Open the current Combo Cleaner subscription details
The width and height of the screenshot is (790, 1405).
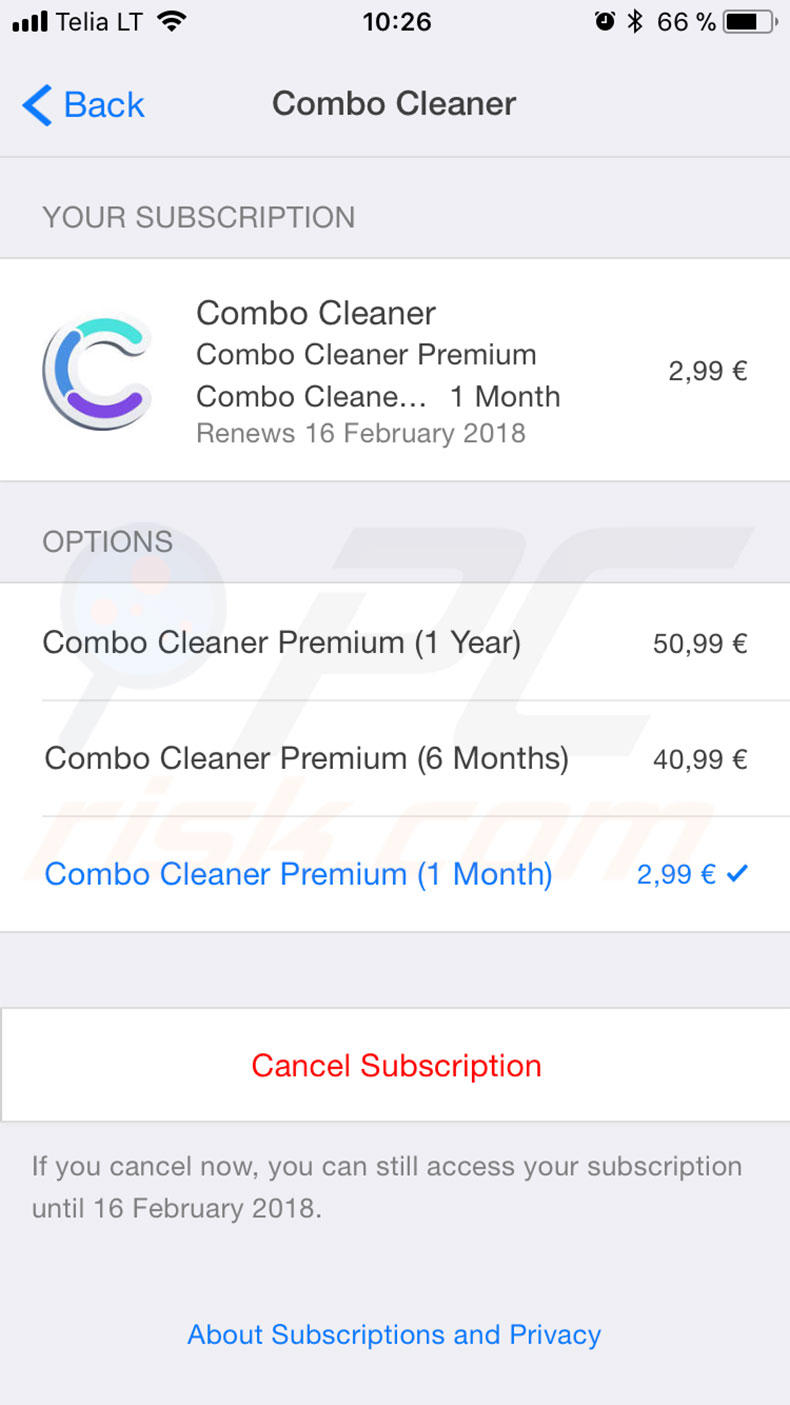(395, 371)
